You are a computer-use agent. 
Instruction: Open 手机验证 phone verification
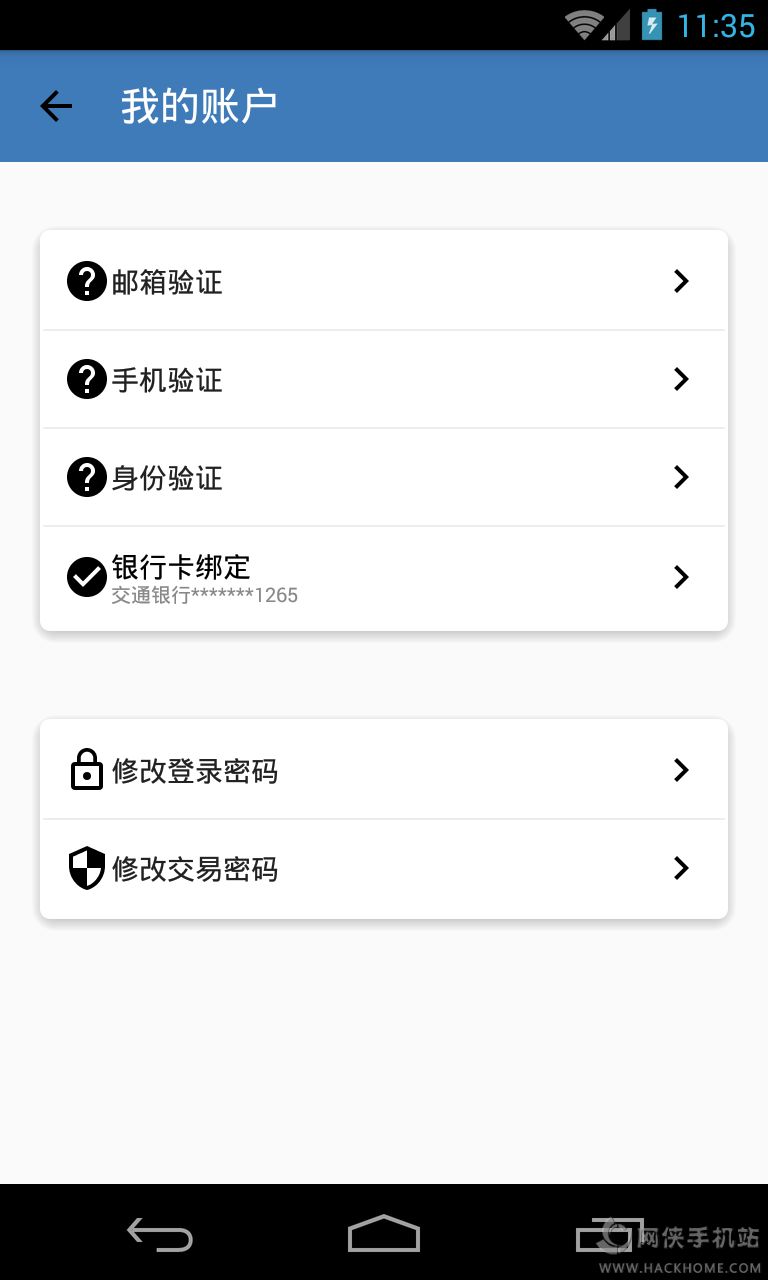point(383,379)
